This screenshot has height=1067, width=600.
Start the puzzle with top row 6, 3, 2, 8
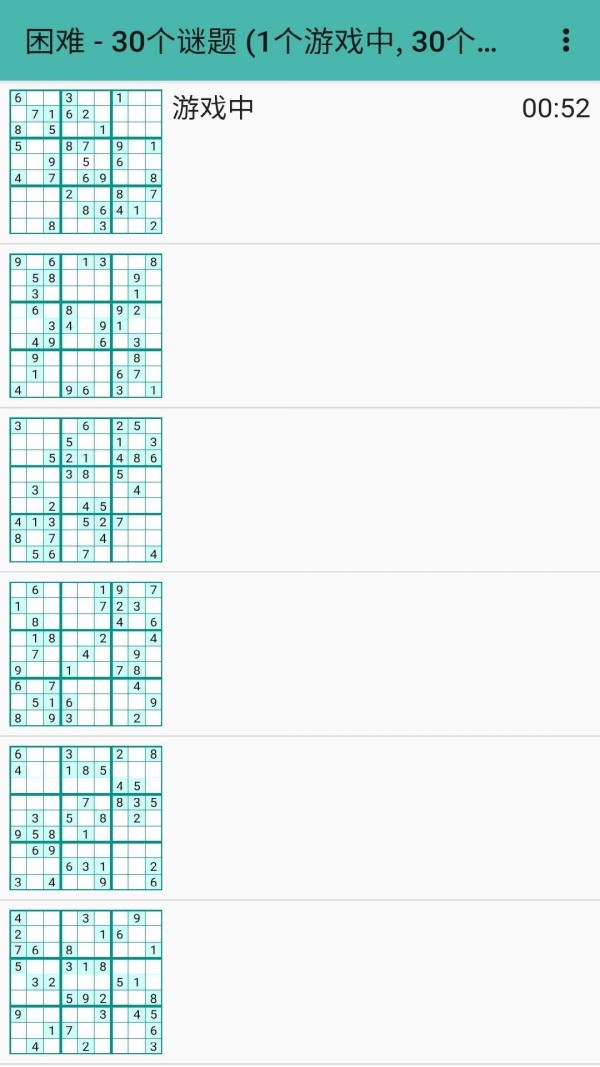point(300,818)
